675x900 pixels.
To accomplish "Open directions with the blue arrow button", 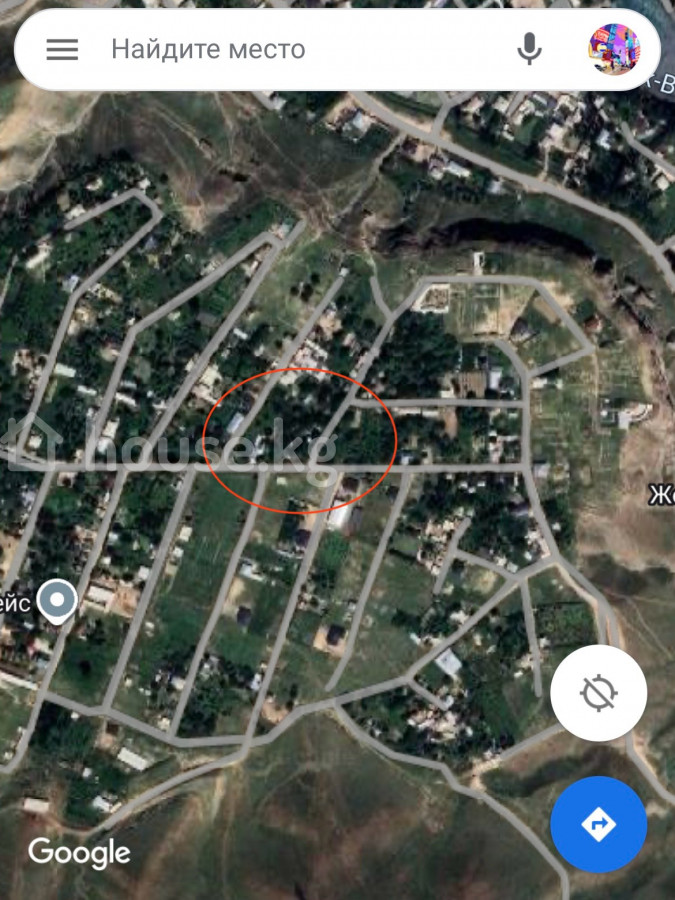I will tap(598, 825).
